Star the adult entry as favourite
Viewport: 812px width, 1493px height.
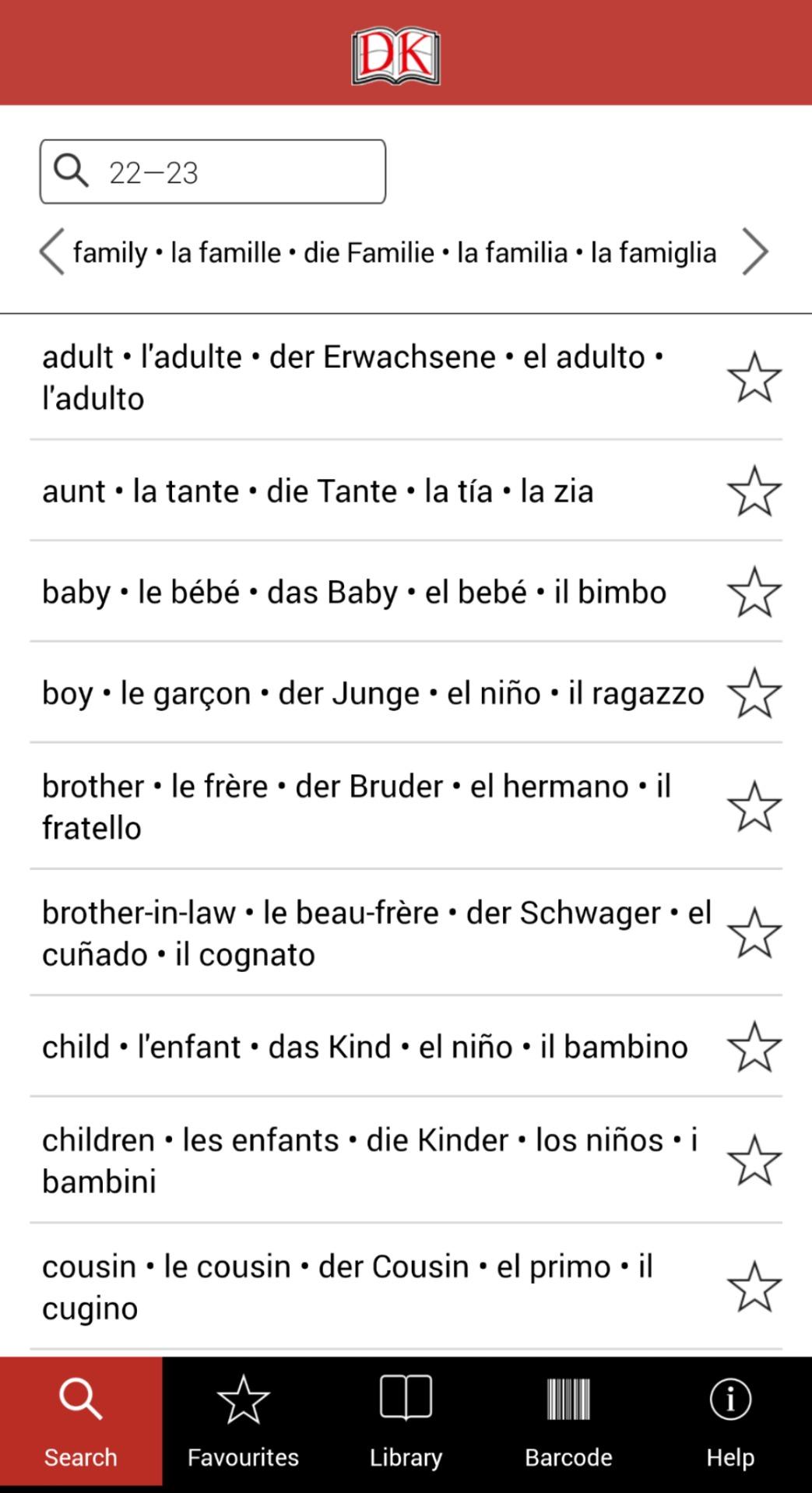(754, 378)
